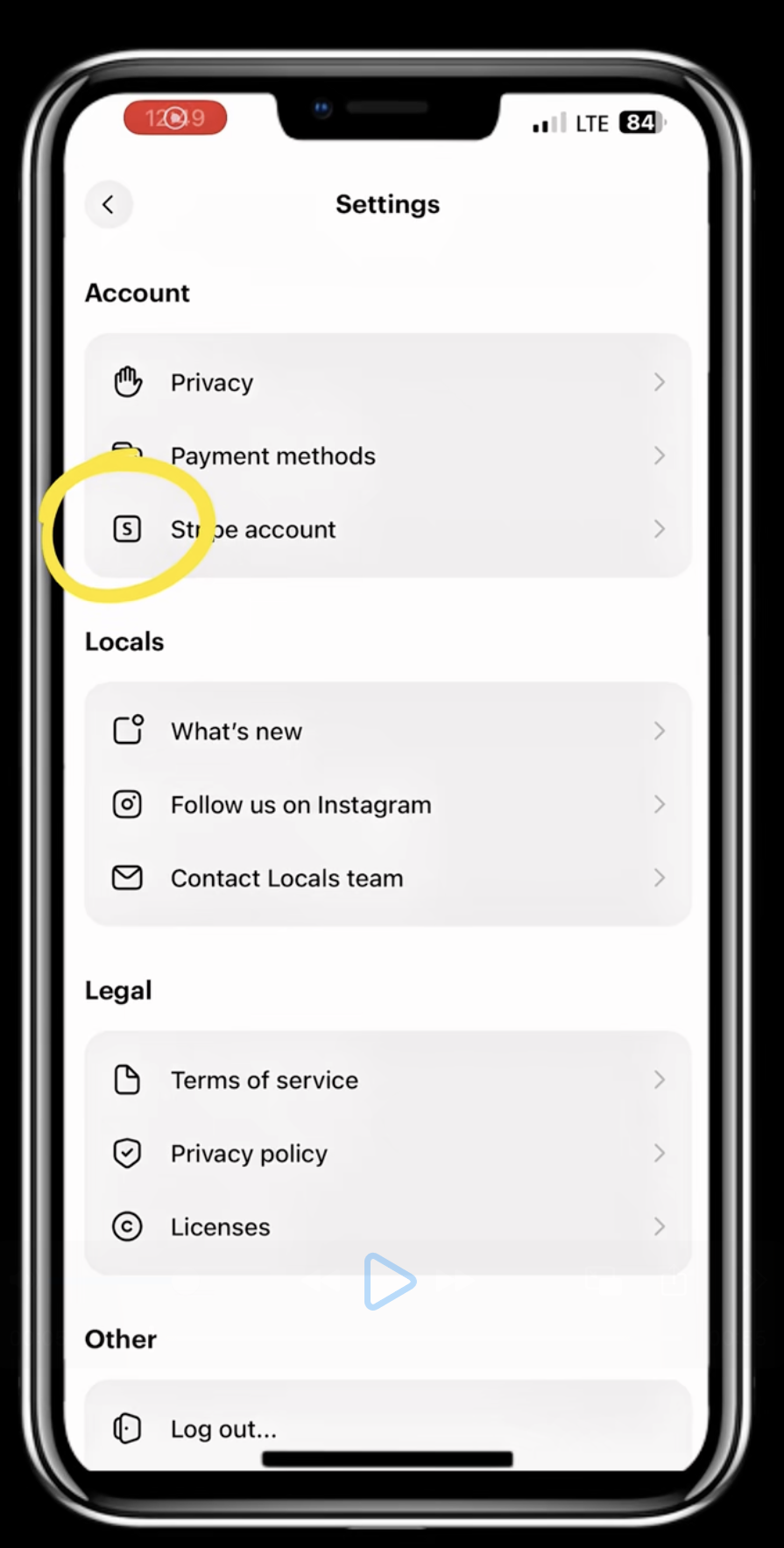Open the Privacy settings row
784x1548 pixels.
(388, 383)
